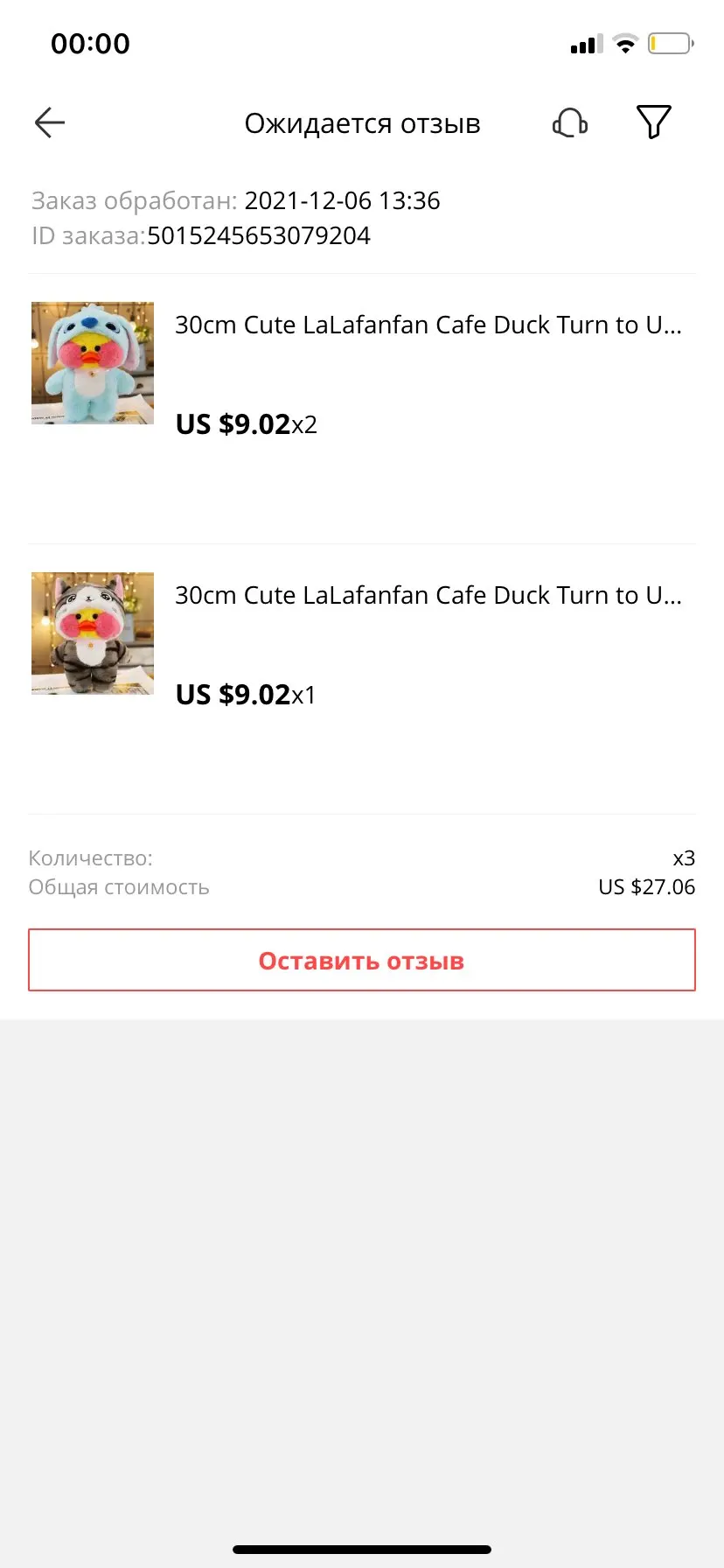Go back using the arrow icon
This screenshot has height=1568, width=724.
click(x=50, y=123)
